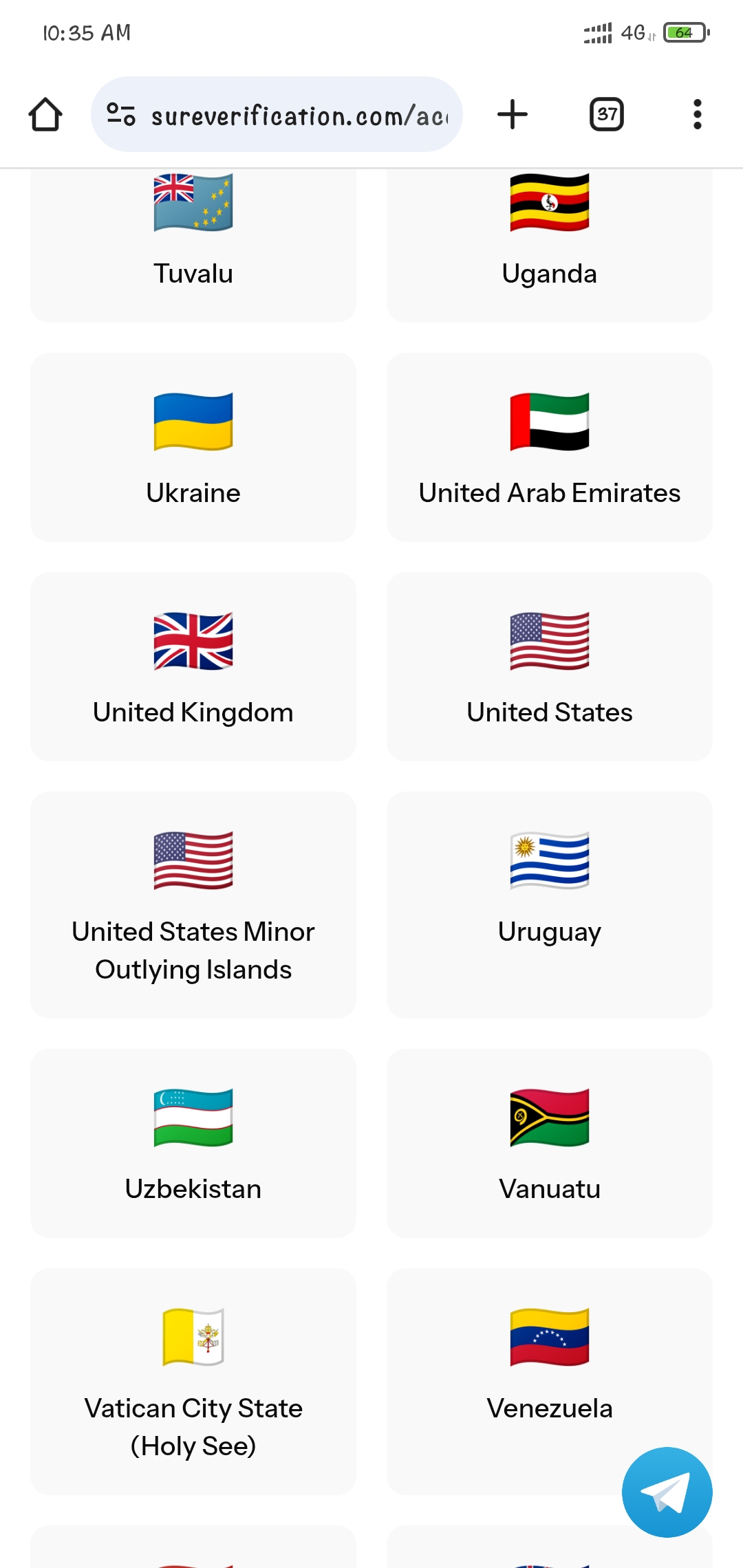Open a new browser tab

point(513,114)
